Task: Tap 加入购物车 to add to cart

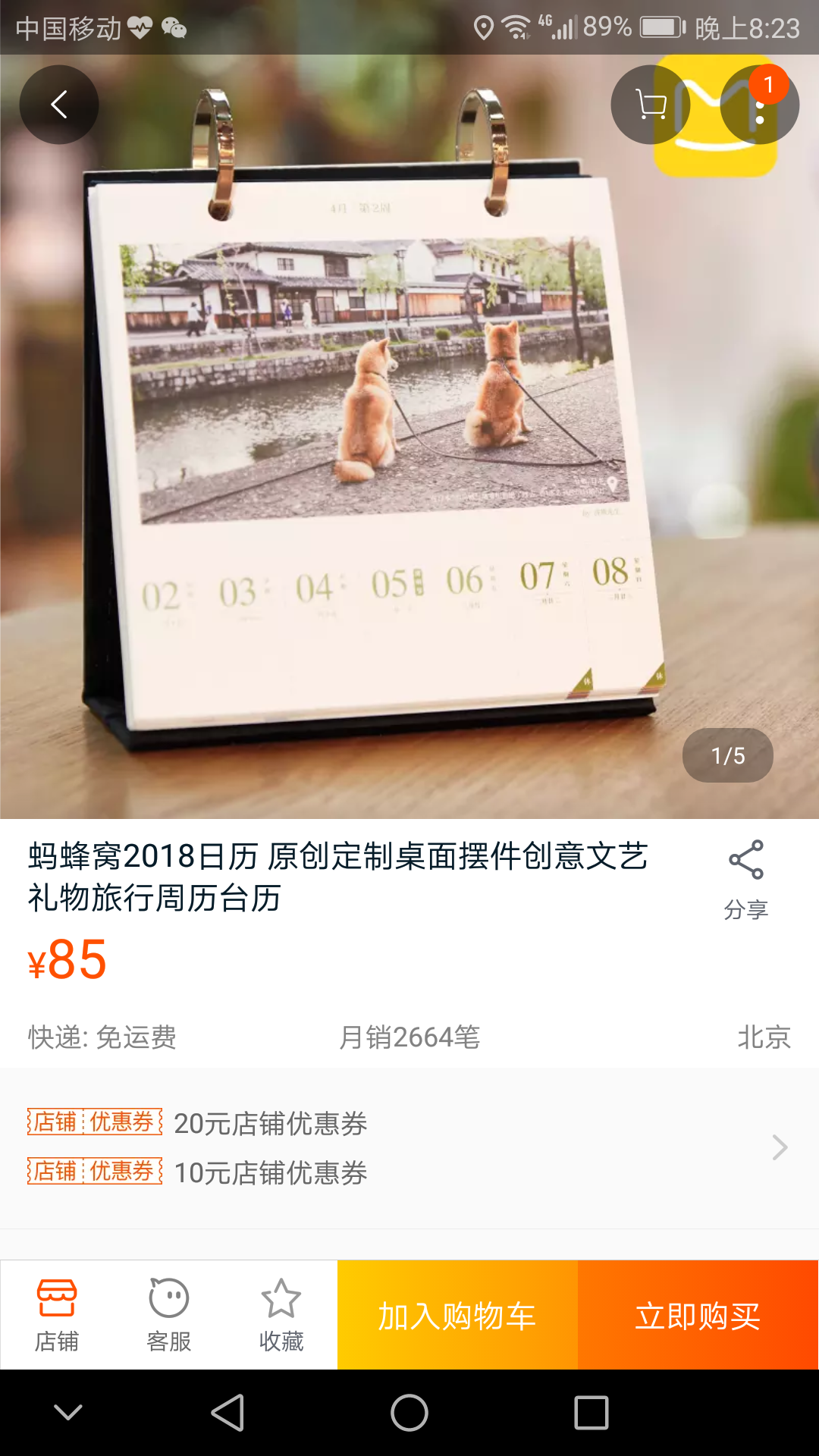Action: (x=457, y=1315)
